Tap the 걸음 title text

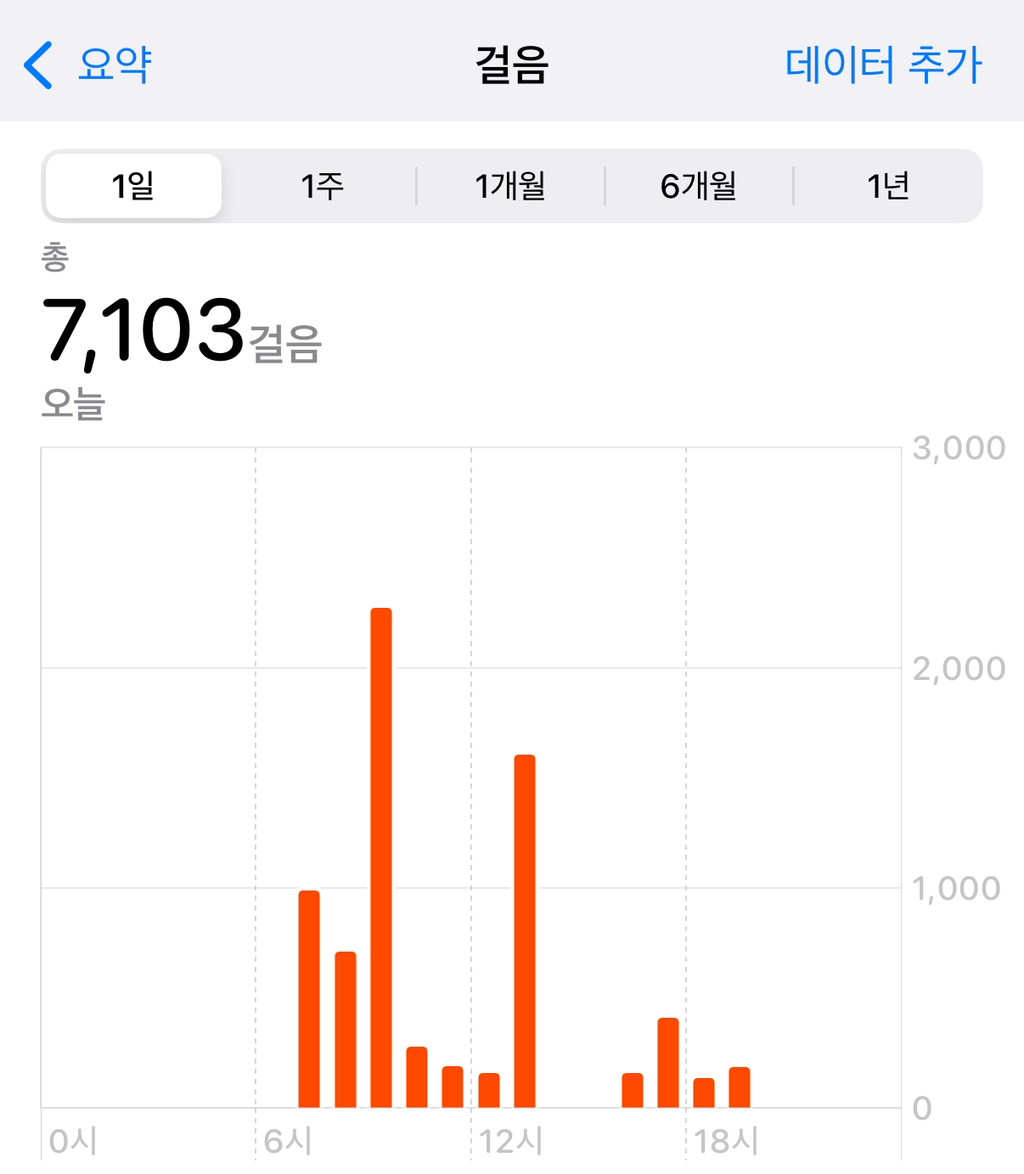(x=511, y=65)
